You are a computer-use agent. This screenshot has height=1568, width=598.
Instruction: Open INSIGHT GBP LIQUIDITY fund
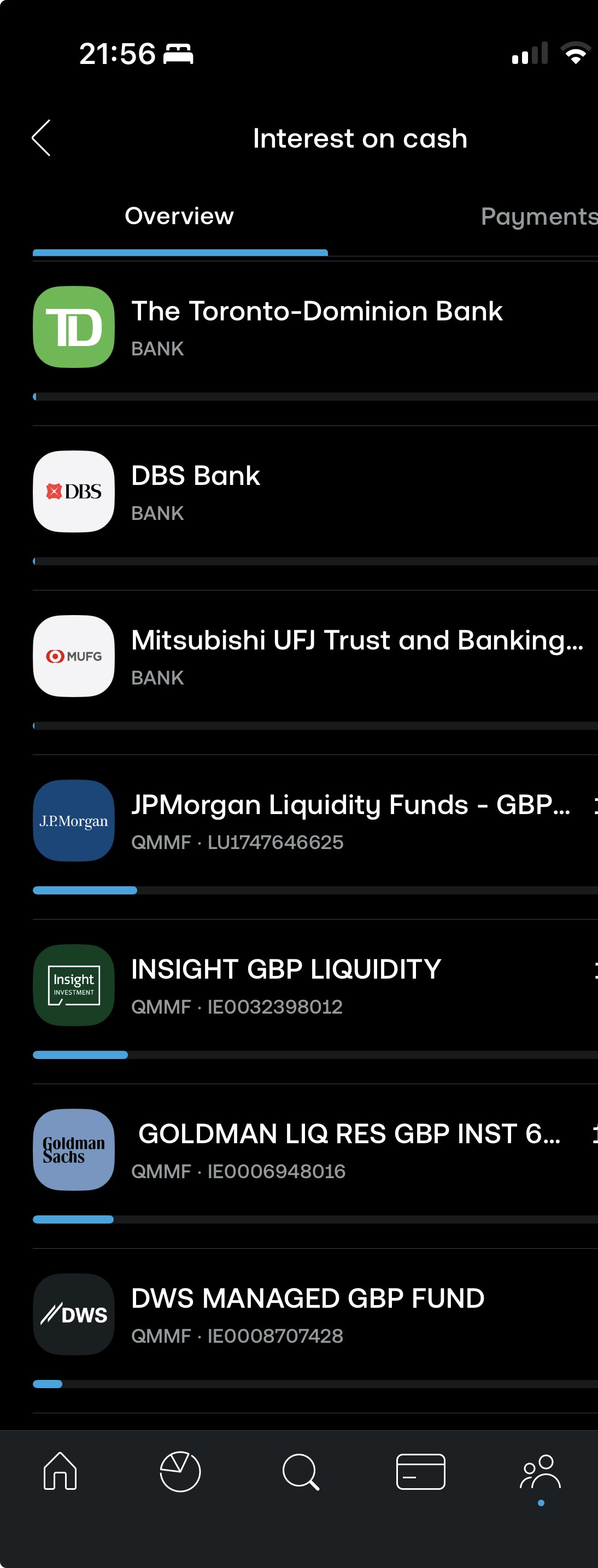316,985
